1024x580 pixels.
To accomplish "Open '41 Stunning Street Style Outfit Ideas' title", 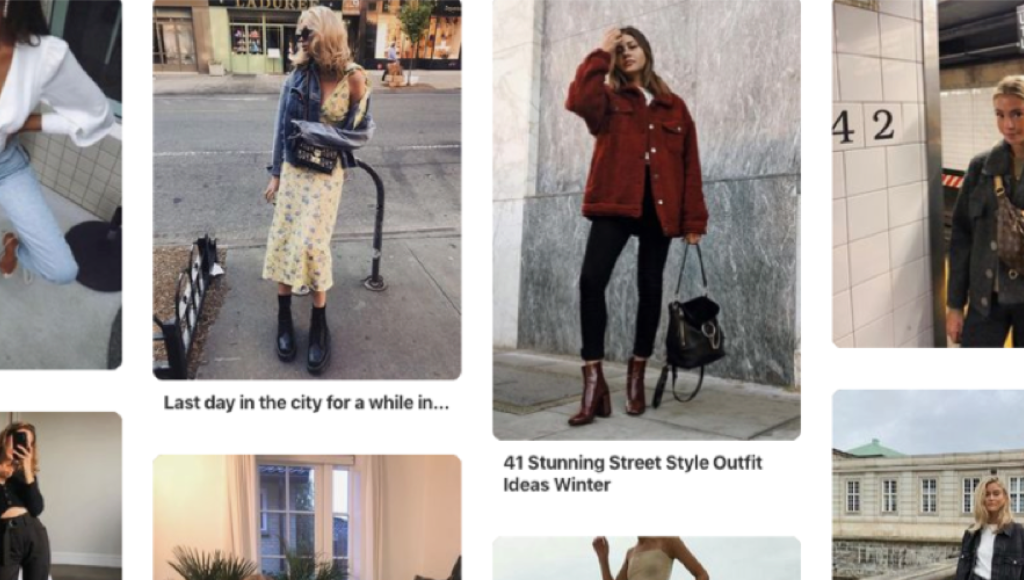I will [632, 474].
